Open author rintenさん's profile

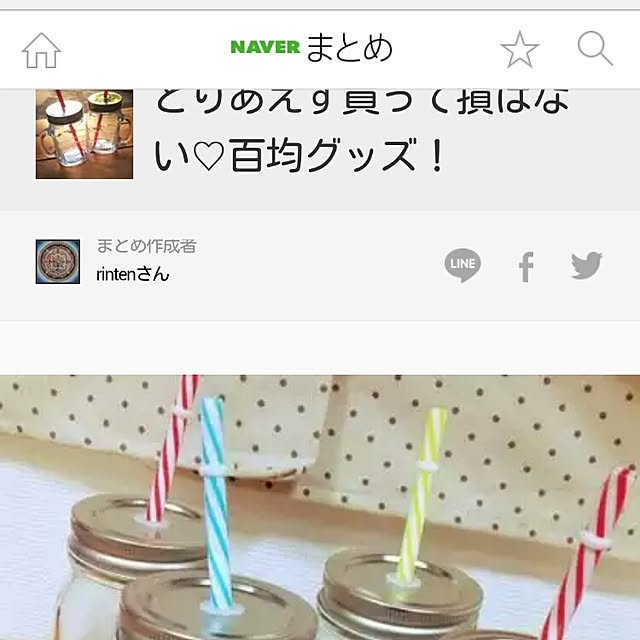[133, 274]
